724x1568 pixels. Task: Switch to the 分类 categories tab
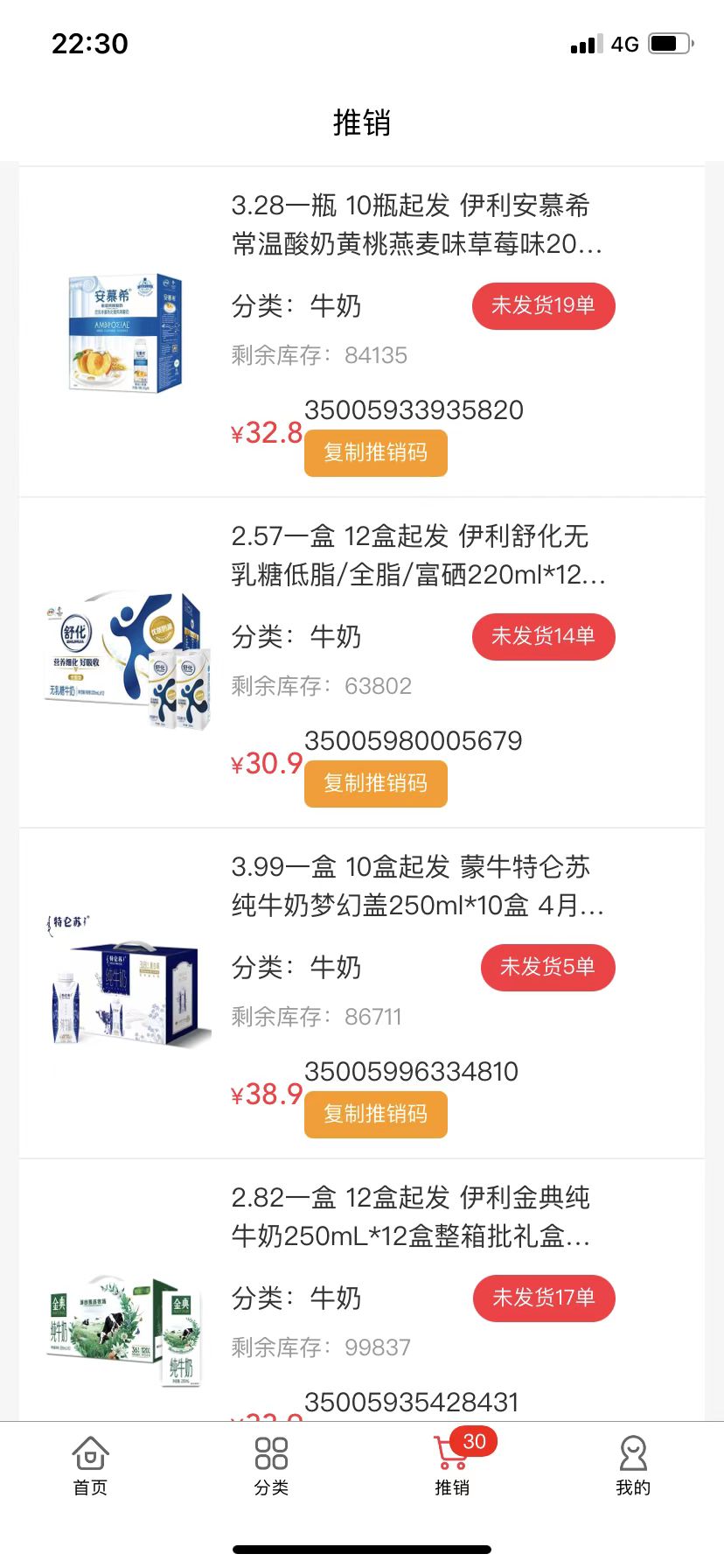(x=271, y=1466)
